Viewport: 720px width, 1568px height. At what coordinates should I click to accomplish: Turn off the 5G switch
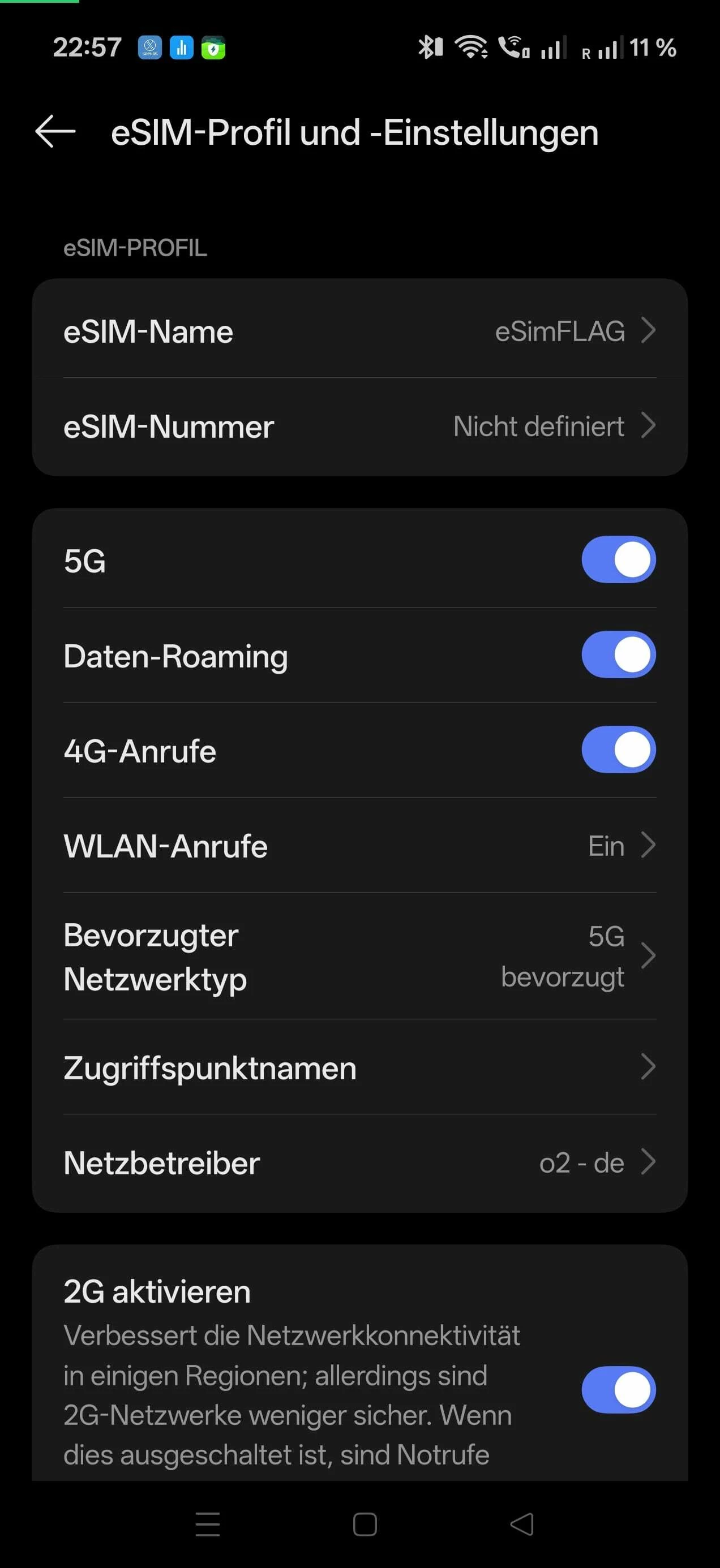(x=618, y=560)
